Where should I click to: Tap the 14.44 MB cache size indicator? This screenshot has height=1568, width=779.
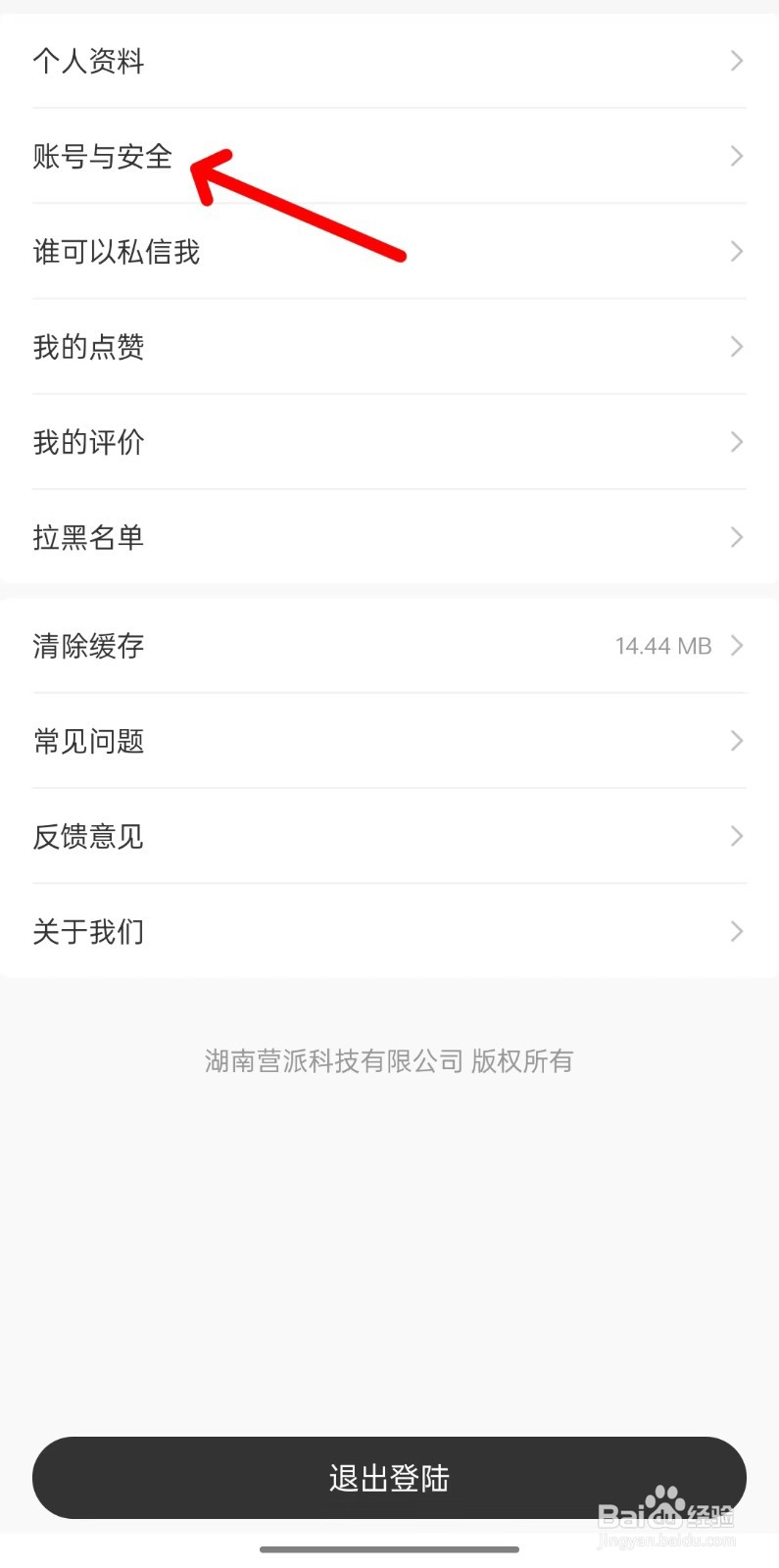(662, 645)
